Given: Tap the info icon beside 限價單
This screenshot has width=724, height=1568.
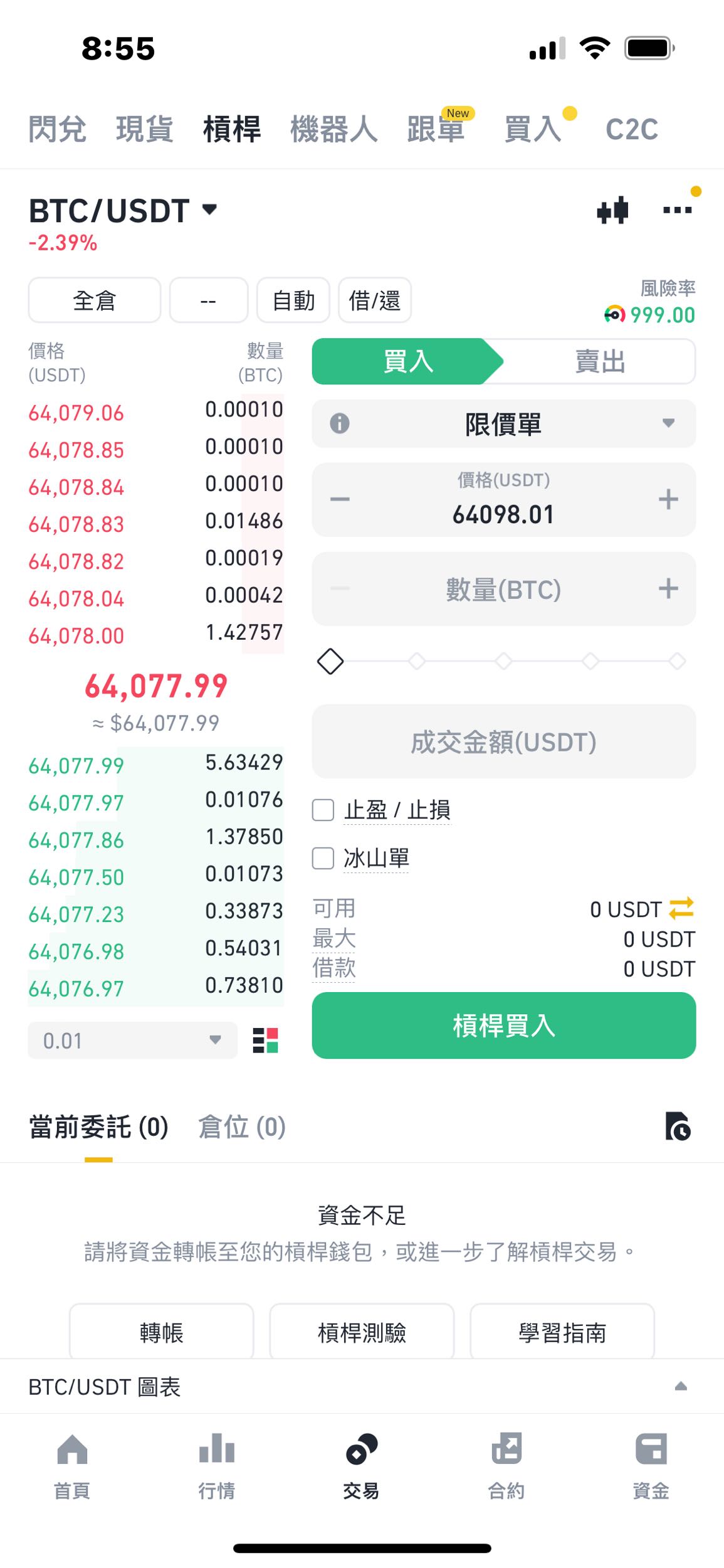Looking at the screenshot, I should (339, 424).
